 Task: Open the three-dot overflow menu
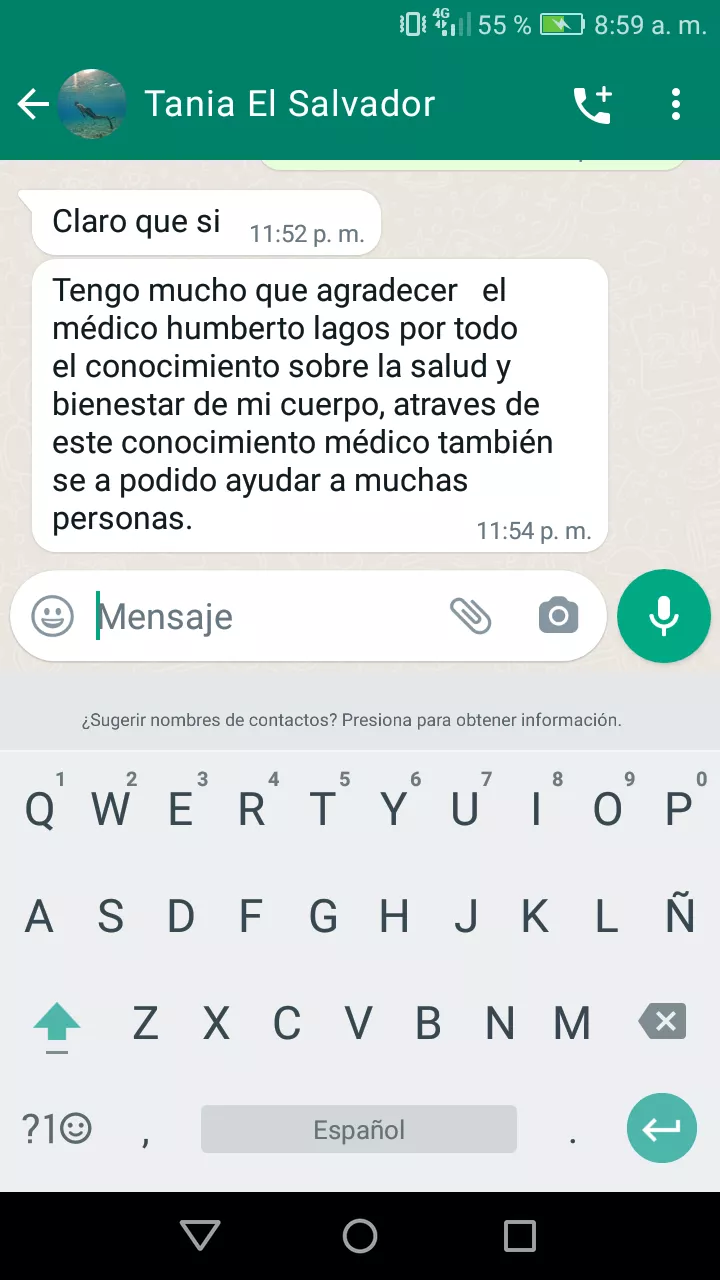(x=676, y=104)
